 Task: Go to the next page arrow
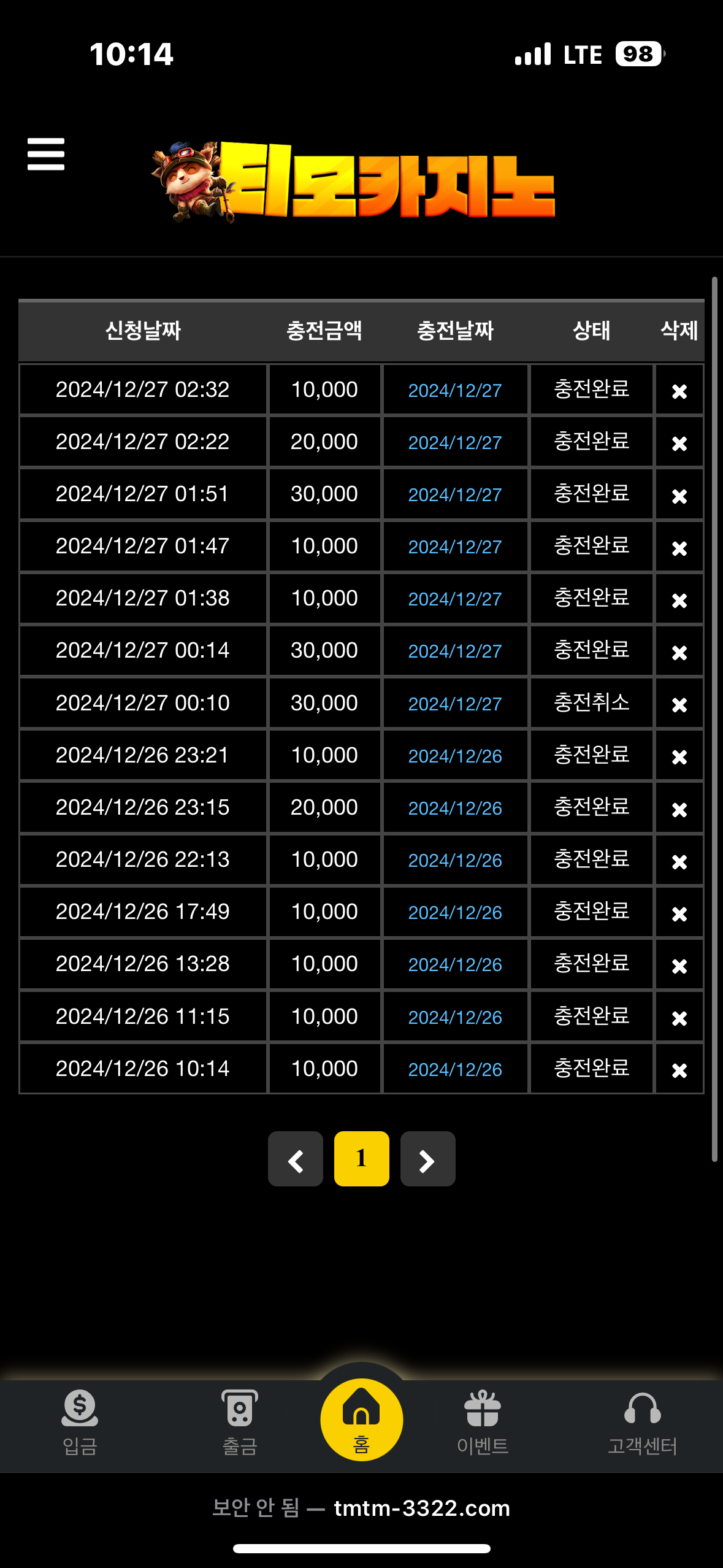click(427, 1159)
